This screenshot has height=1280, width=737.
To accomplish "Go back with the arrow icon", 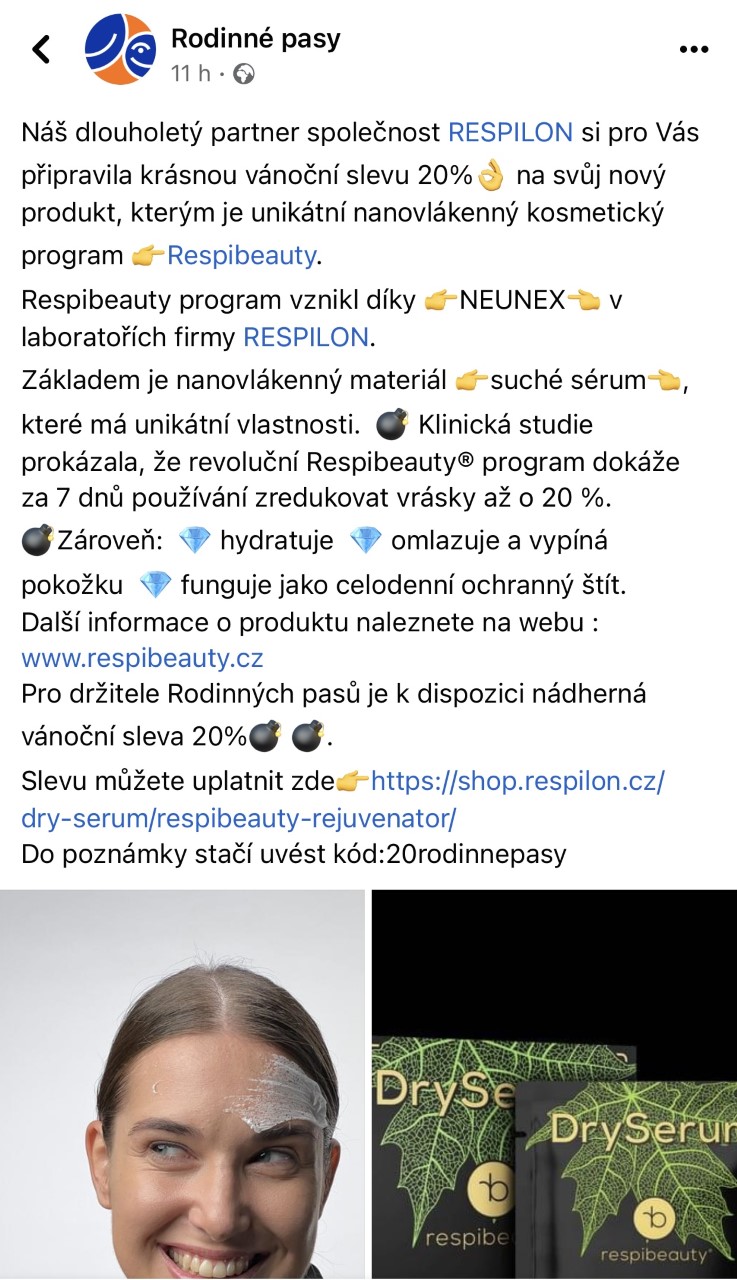I will 41,49.
